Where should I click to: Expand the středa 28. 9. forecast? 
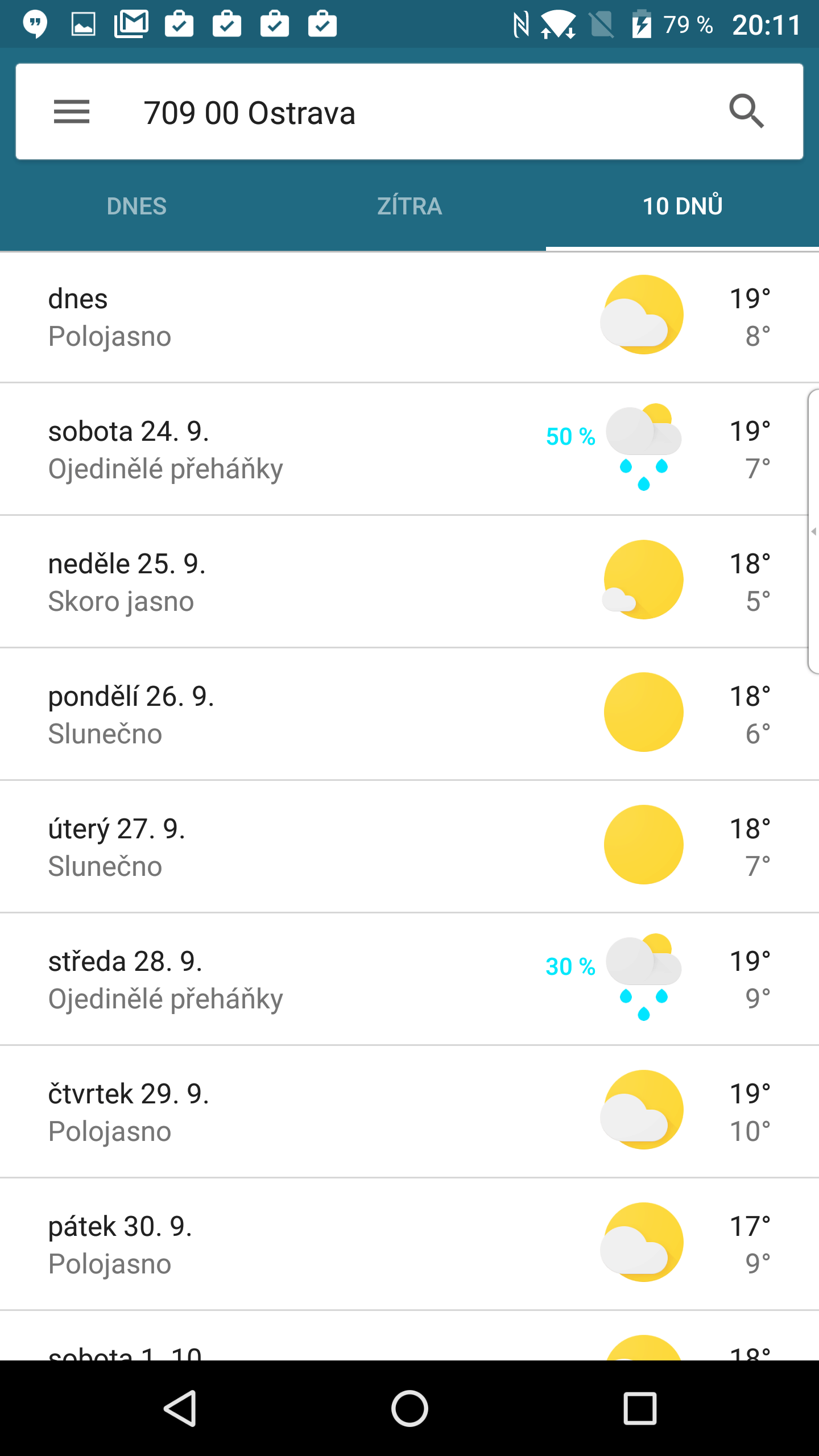409,979
